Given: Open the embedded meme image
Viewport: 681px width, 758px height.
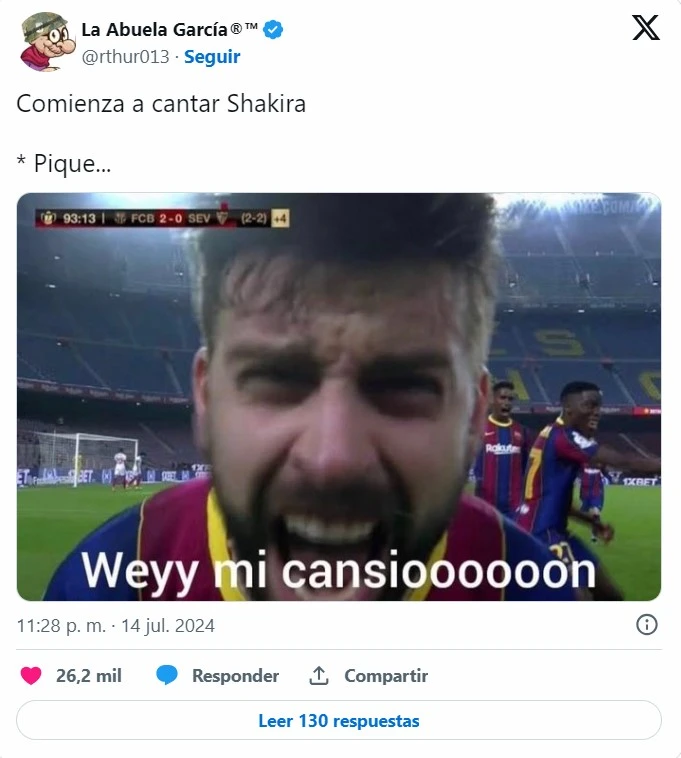Looking at the screenshot, I should coord(339,396).
